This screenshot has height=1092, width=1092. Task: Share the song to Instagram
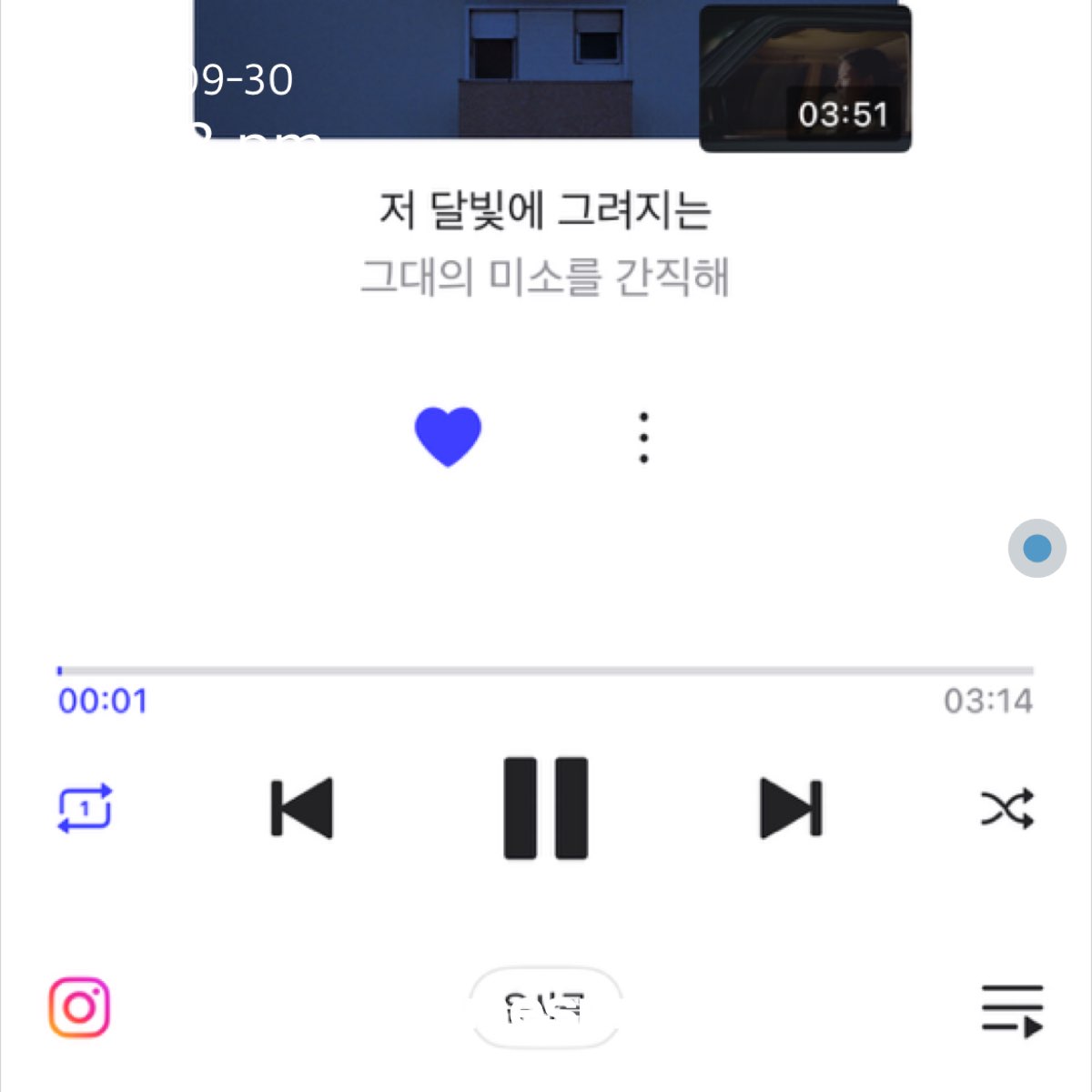[79, 1008]
